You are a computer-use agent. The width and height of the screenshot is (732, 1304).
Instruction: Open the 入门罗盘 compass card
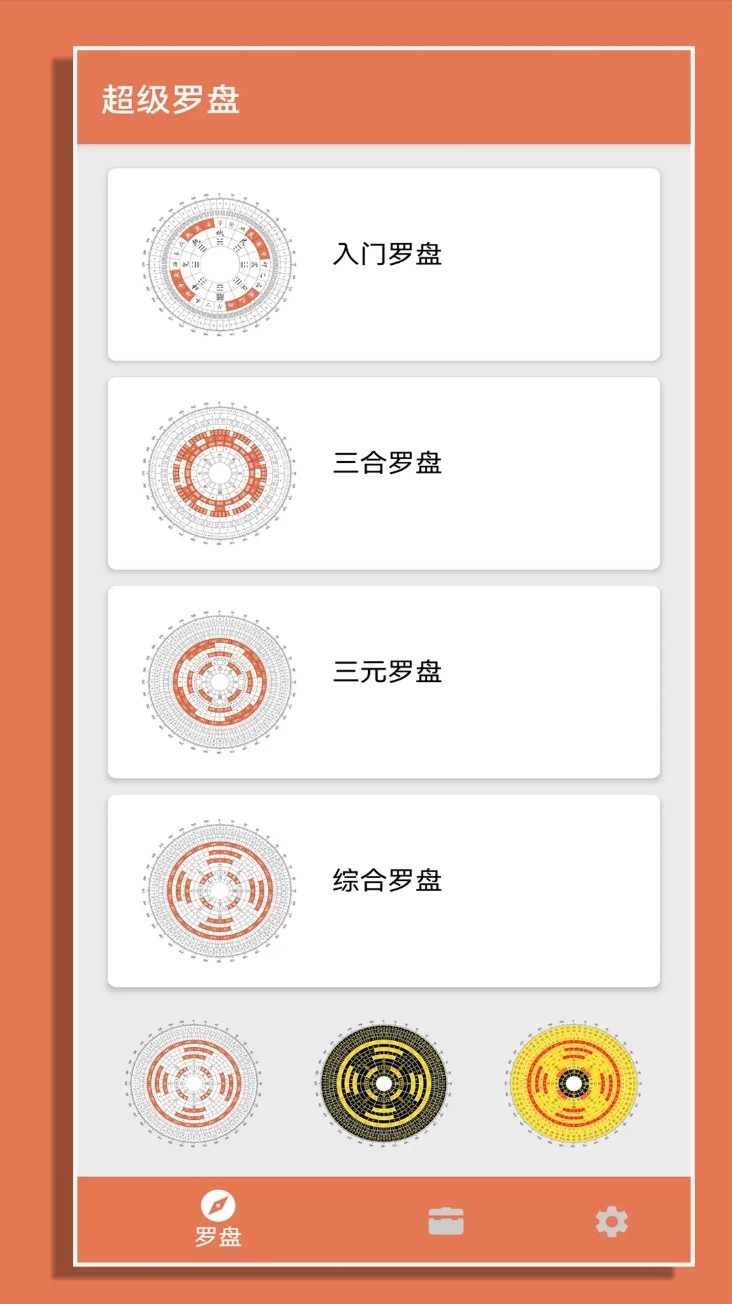[x=383, y=264]
